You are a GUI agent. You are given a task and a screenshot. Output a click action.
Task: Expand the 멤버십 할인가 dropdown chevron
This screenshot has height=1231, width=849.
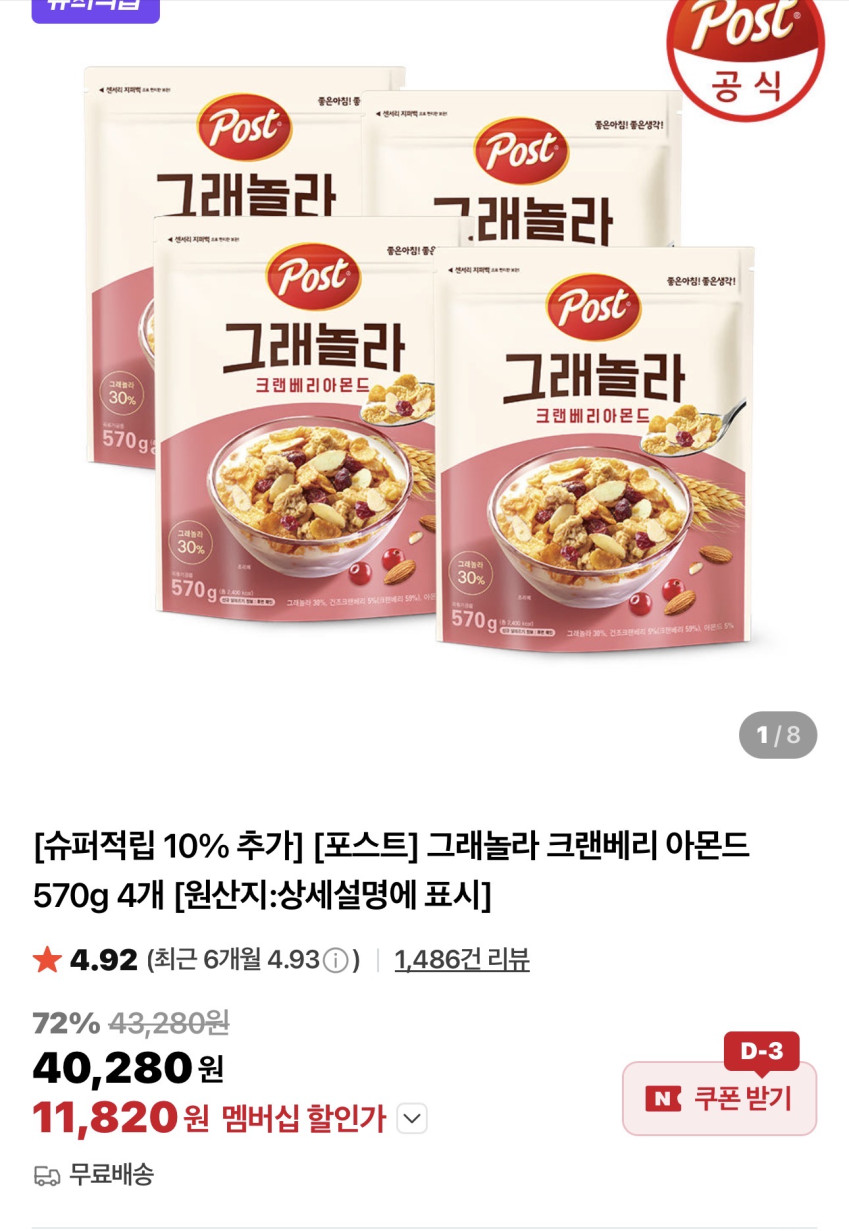tap(412, 1118)
